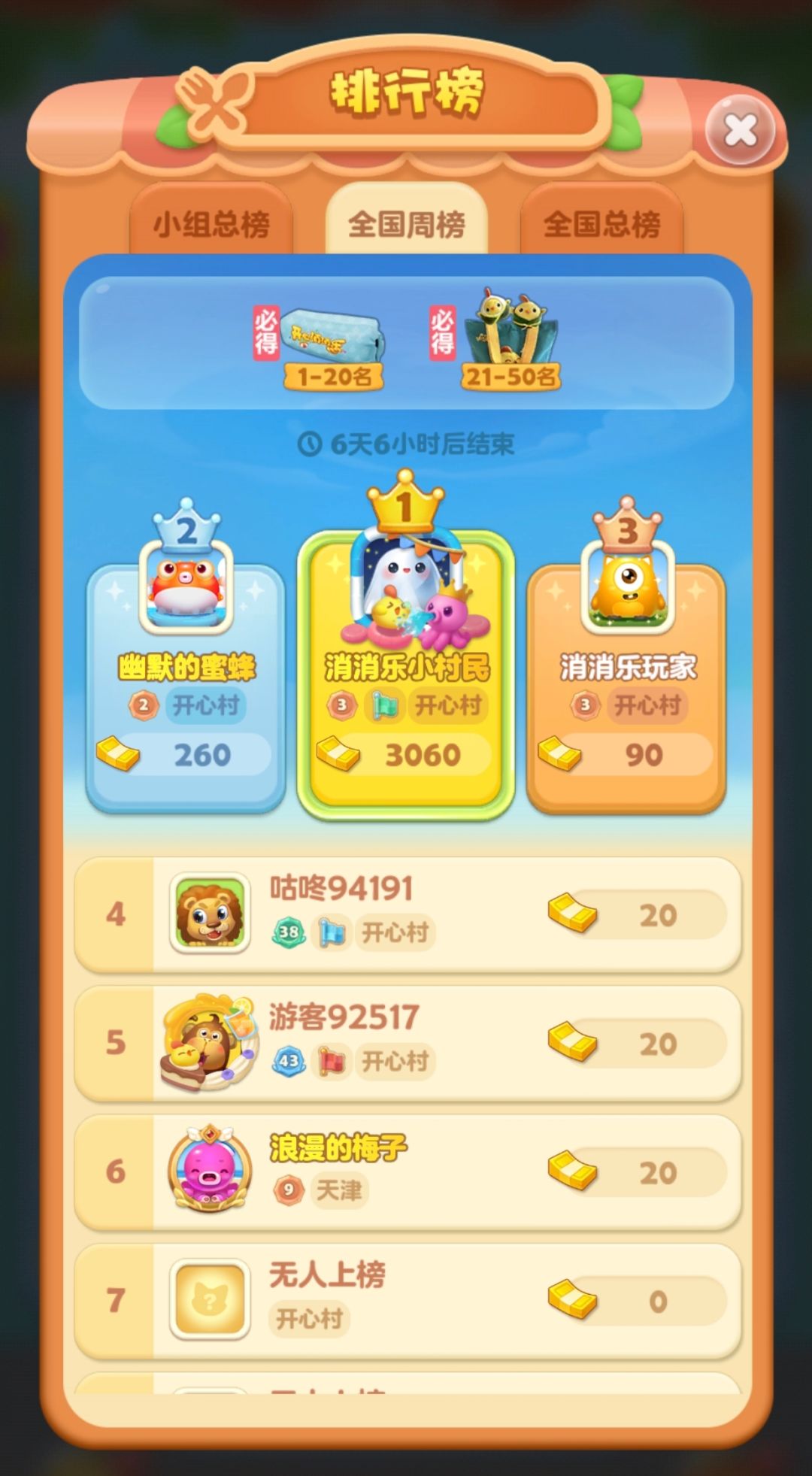Tap the 开心村 label under 消消乐玩家
The width and height of the screenshot is (812, 1476).
[647, 705]
